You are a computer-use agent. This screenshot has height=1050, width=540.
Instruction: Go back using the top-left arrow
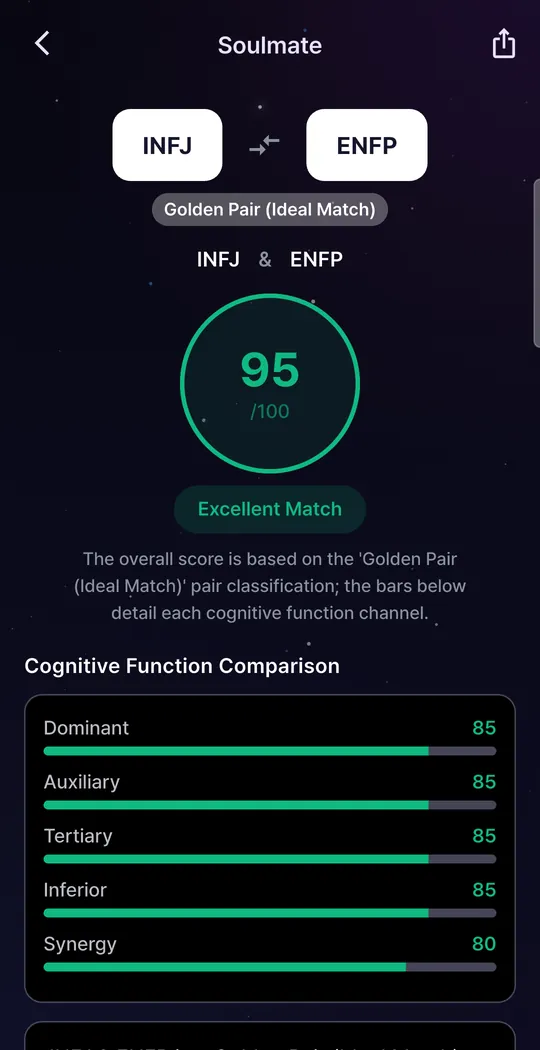coord(42,44)
